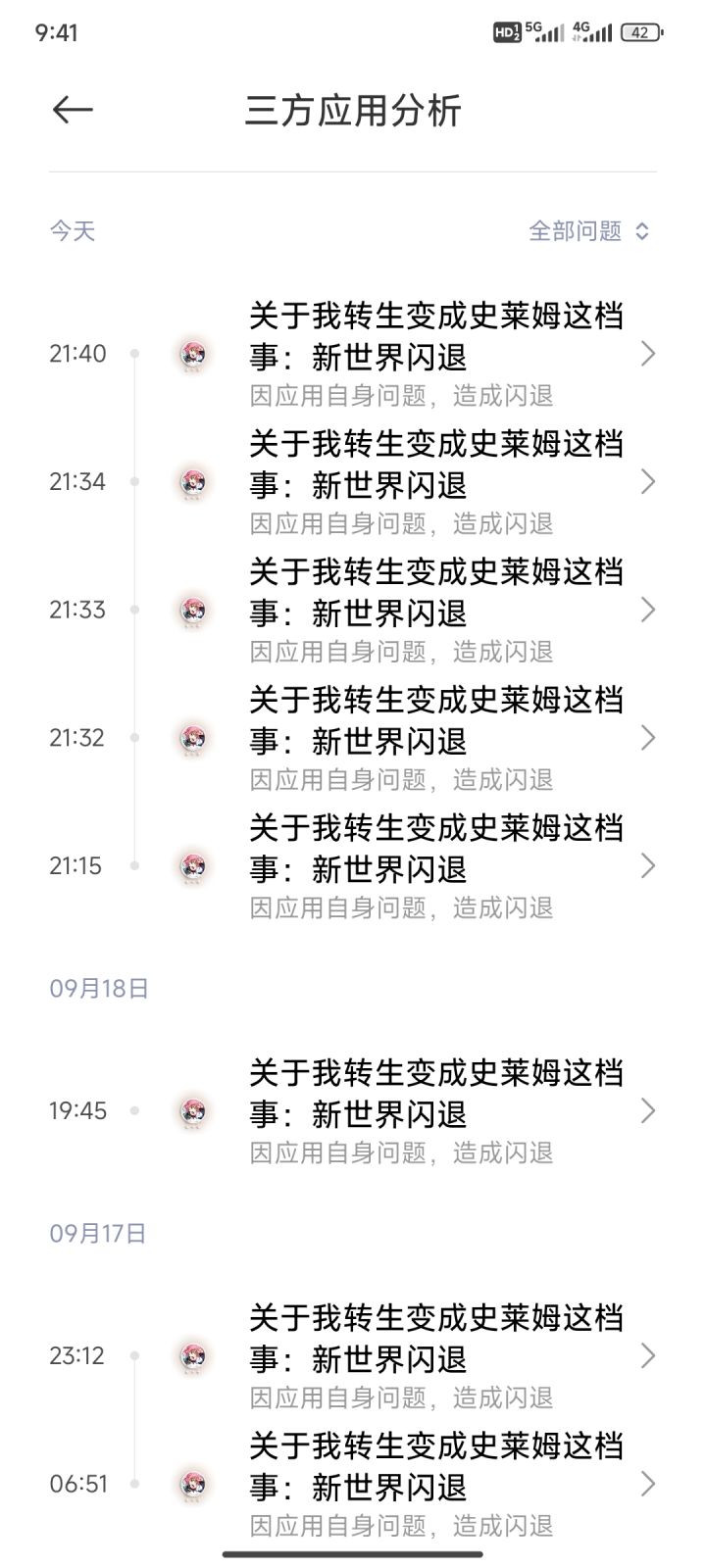Open the 06:51 crash entry

[353, 1485]
